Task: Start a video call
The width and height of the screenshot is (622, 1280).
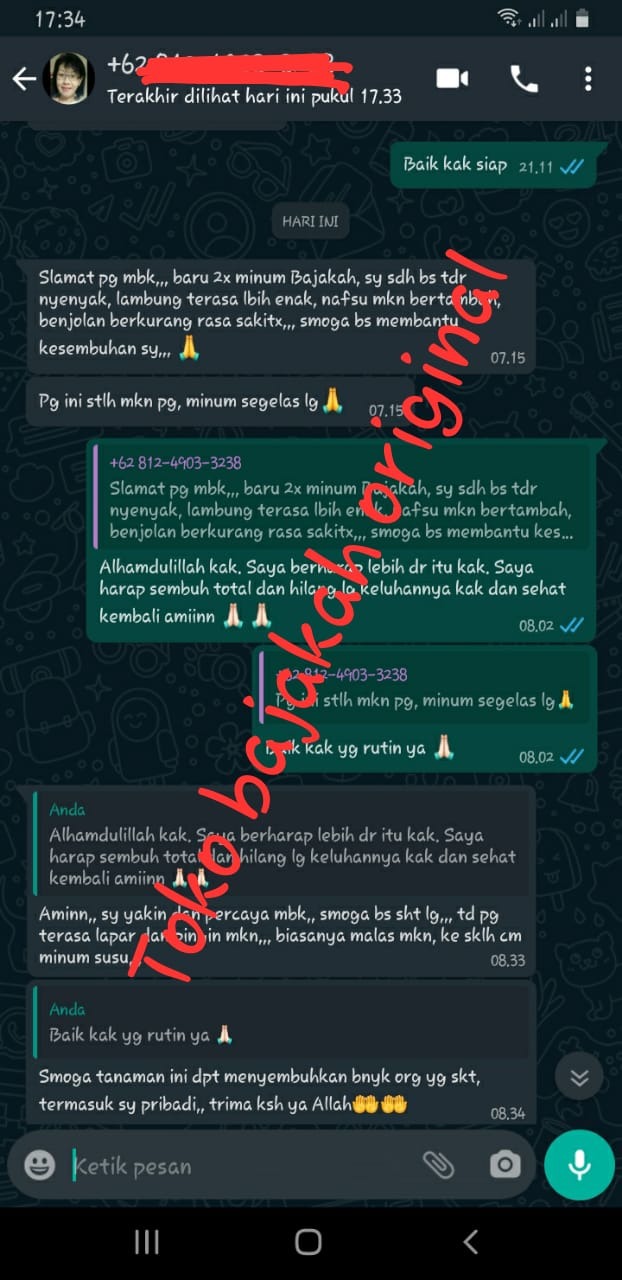Action: tap(452, 79)
